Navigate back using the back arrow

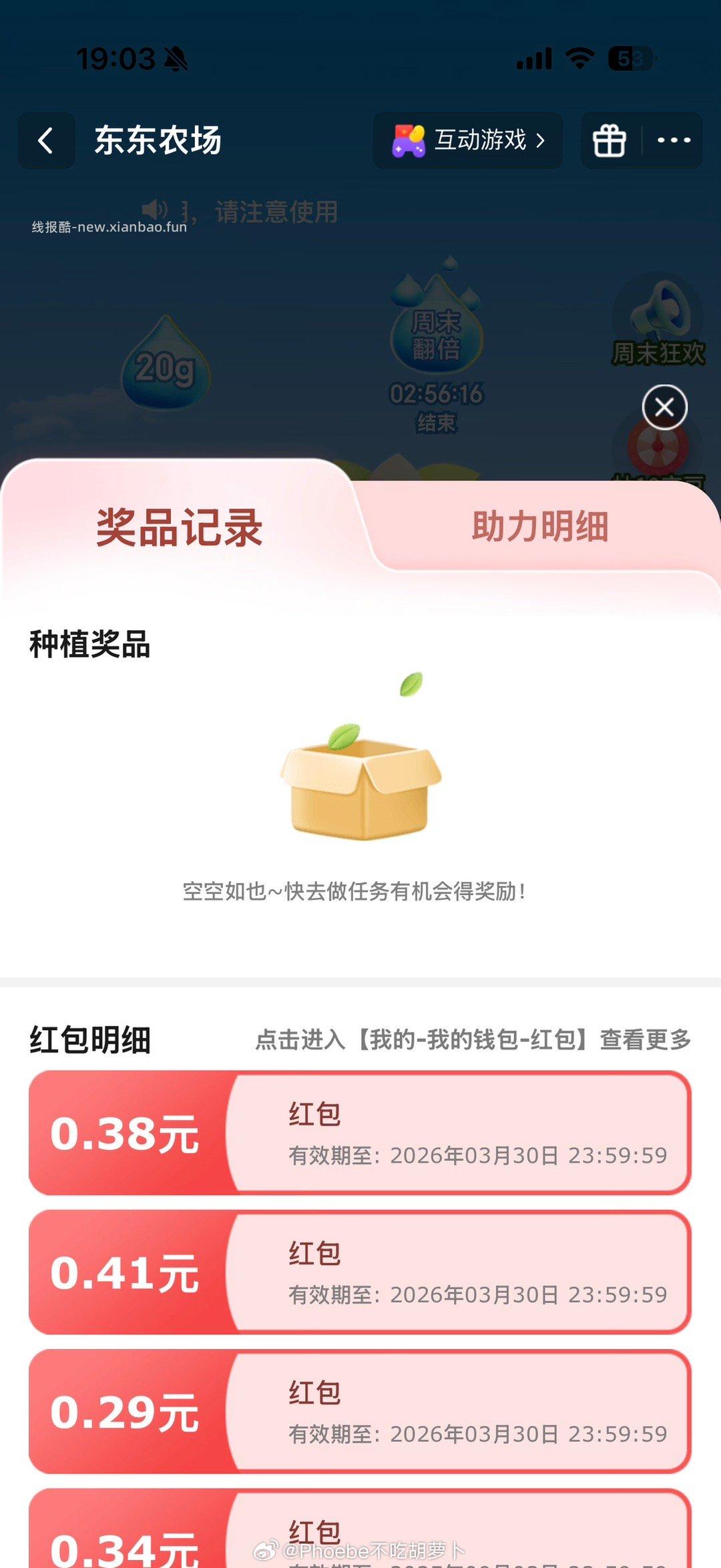point(45,141)
